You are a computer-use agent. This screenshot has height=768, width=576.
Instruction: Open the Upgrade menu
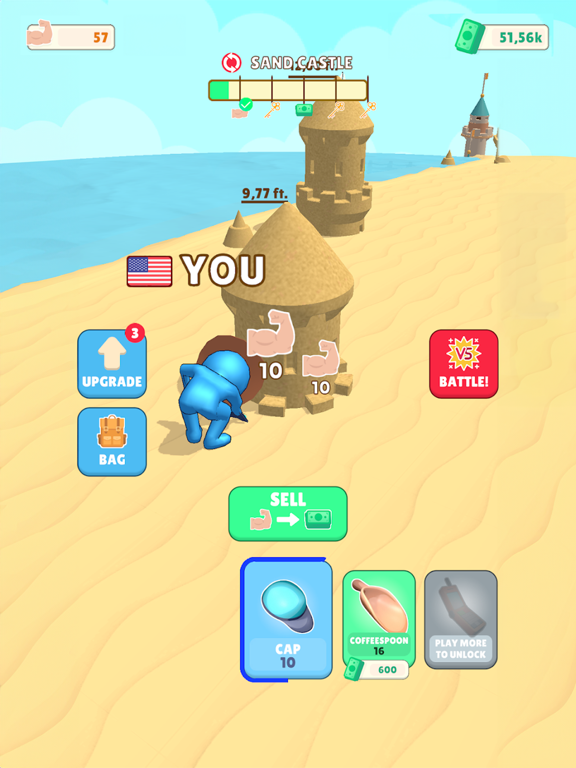(x=112, y=363)
